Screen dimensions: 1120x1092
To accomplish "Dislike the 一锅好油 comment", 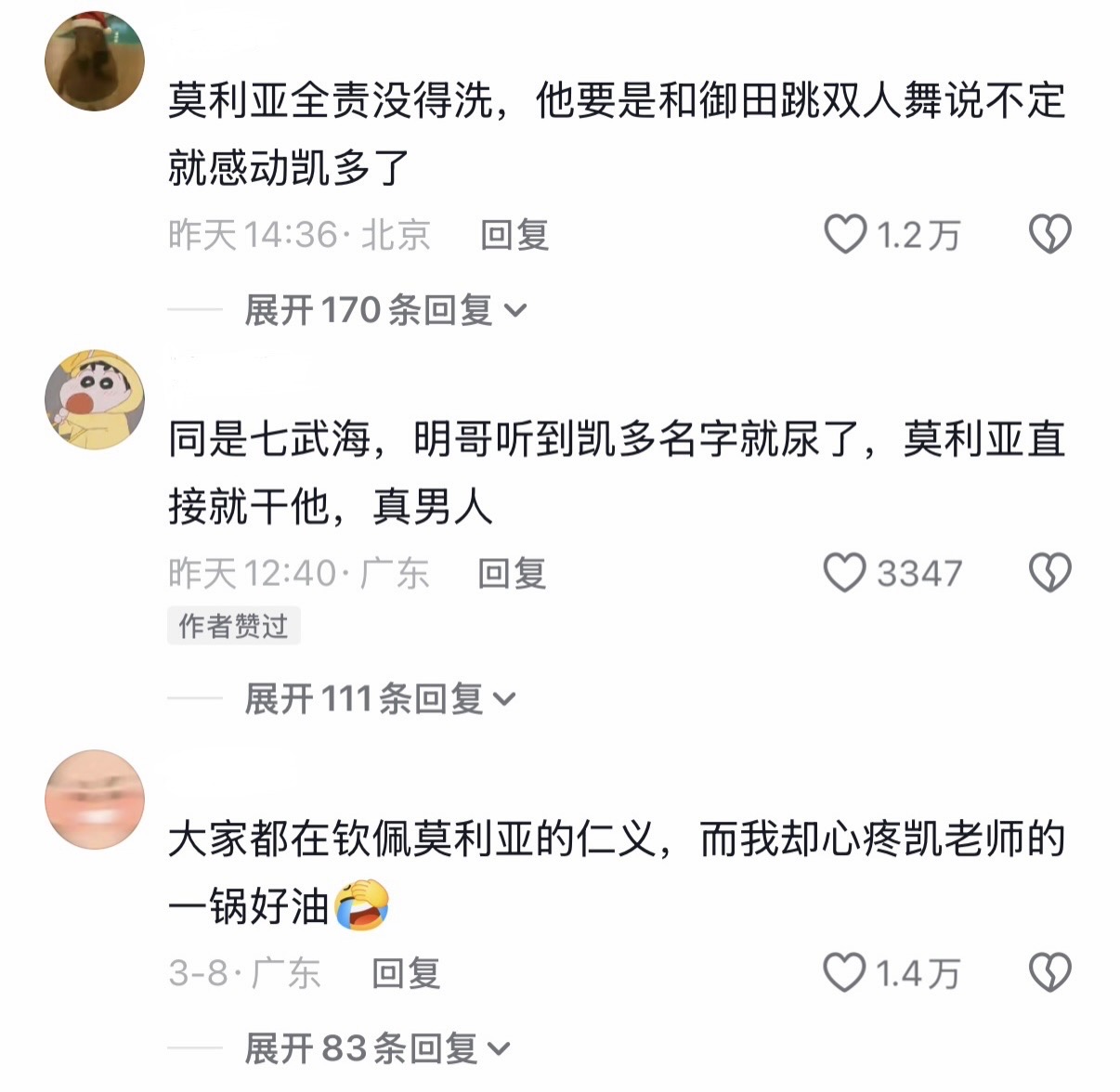I will [x=1050, y=972].
